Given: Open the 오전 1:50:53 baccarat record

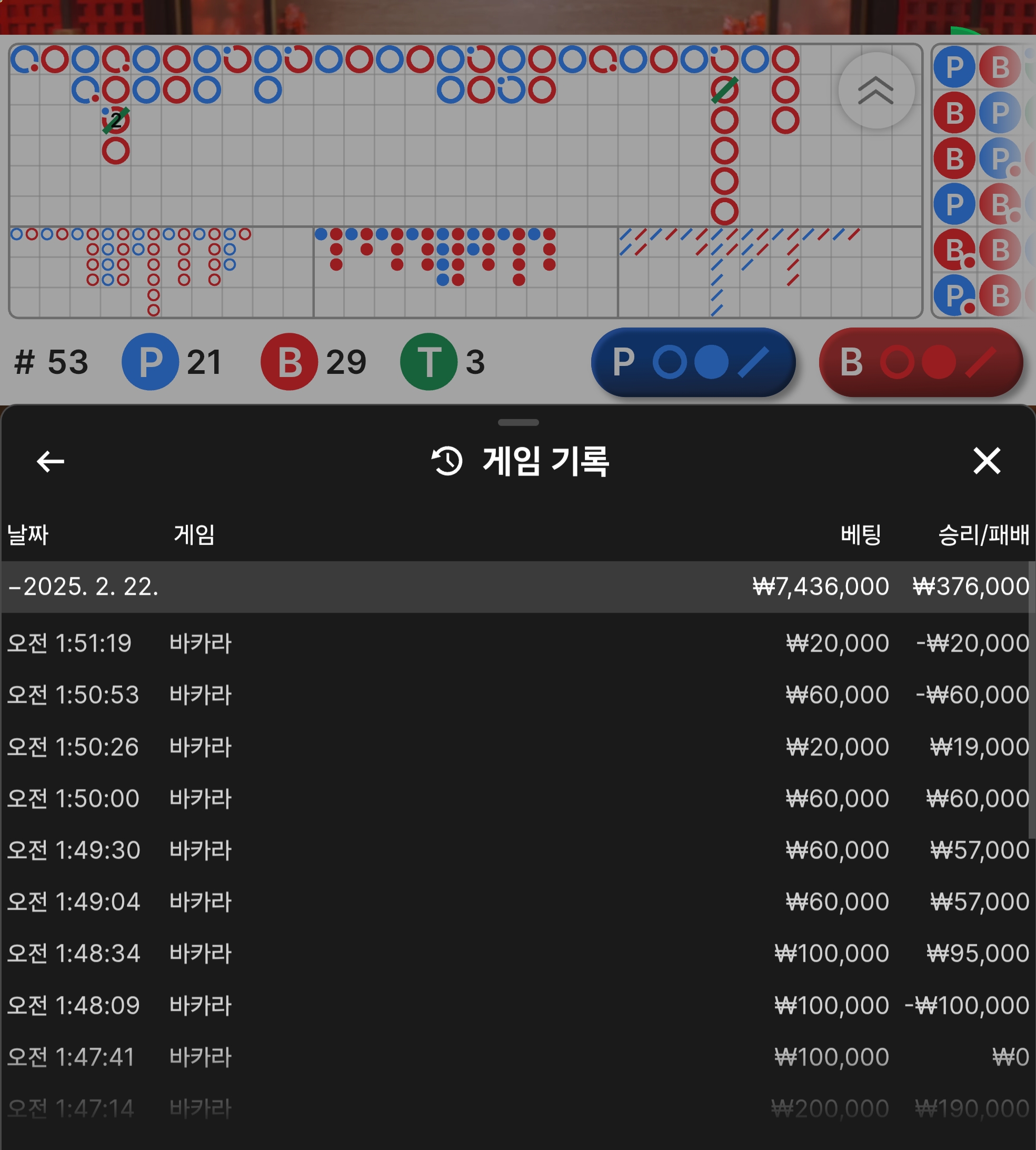Looking at the screenshot, I should tap(517, 695).
